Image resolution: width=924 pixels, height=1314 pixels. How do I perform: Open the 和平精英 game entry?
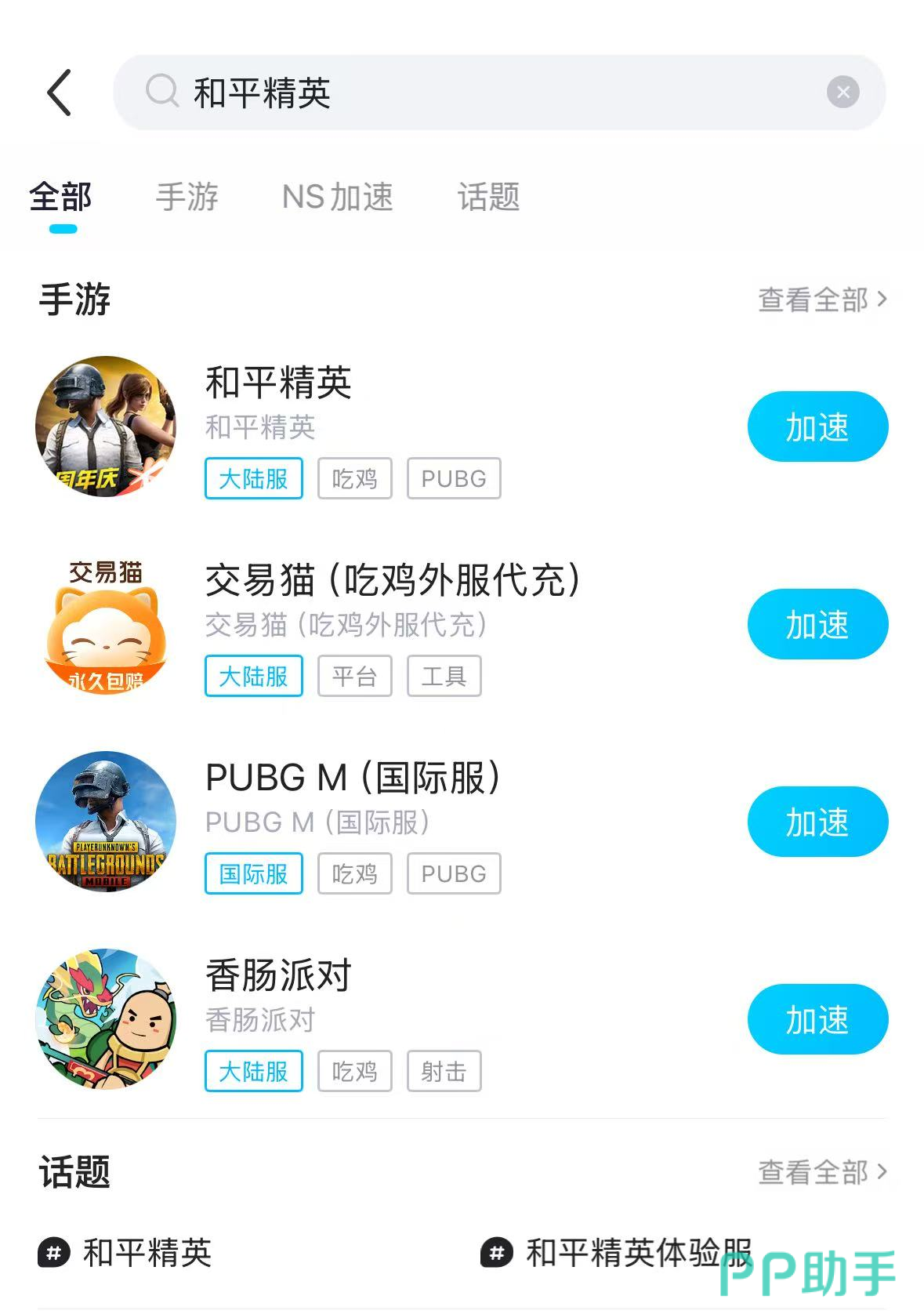pos(278,383)
